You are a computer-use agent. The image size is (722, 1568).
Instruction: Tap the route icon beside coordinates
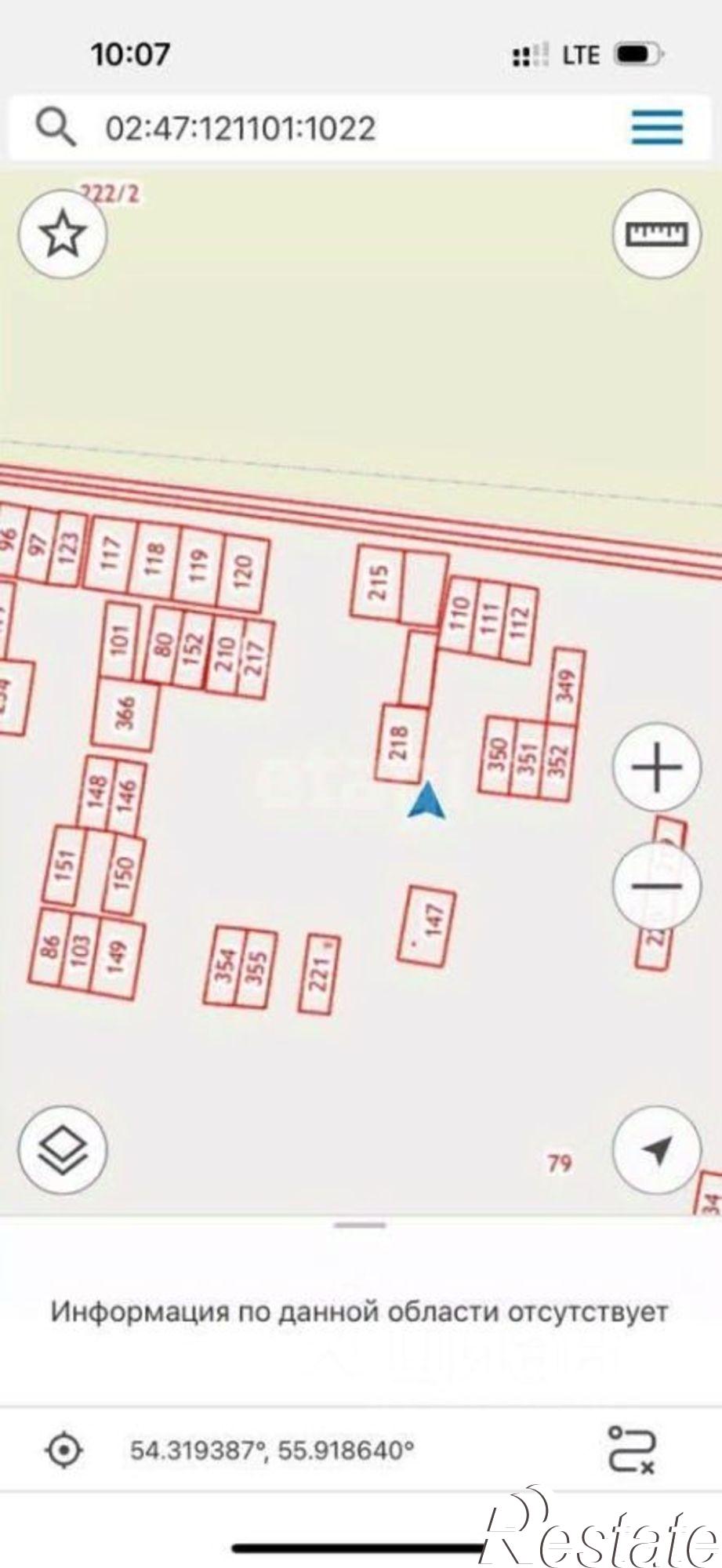[630, 1449]
